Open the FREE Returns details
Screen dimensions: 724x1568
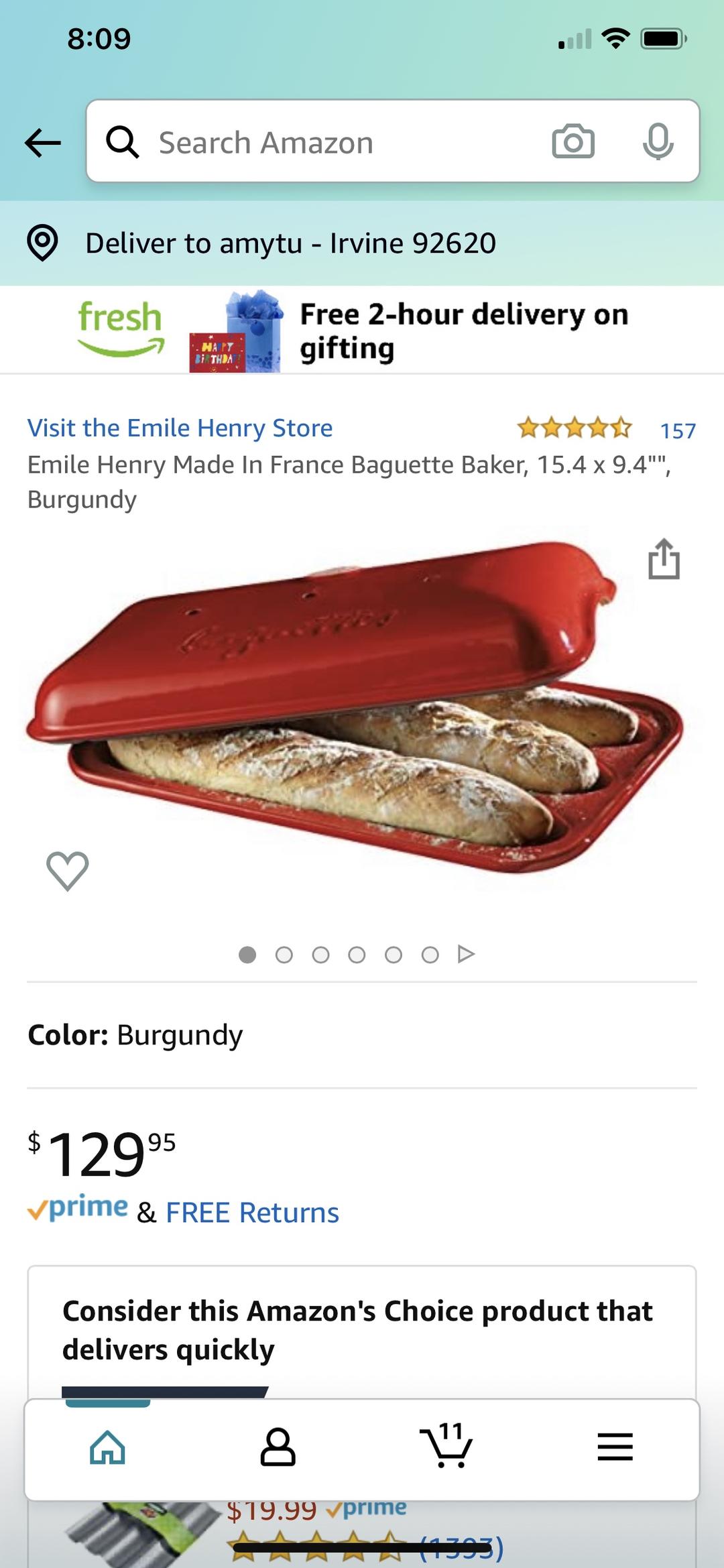click(252, 1213)
